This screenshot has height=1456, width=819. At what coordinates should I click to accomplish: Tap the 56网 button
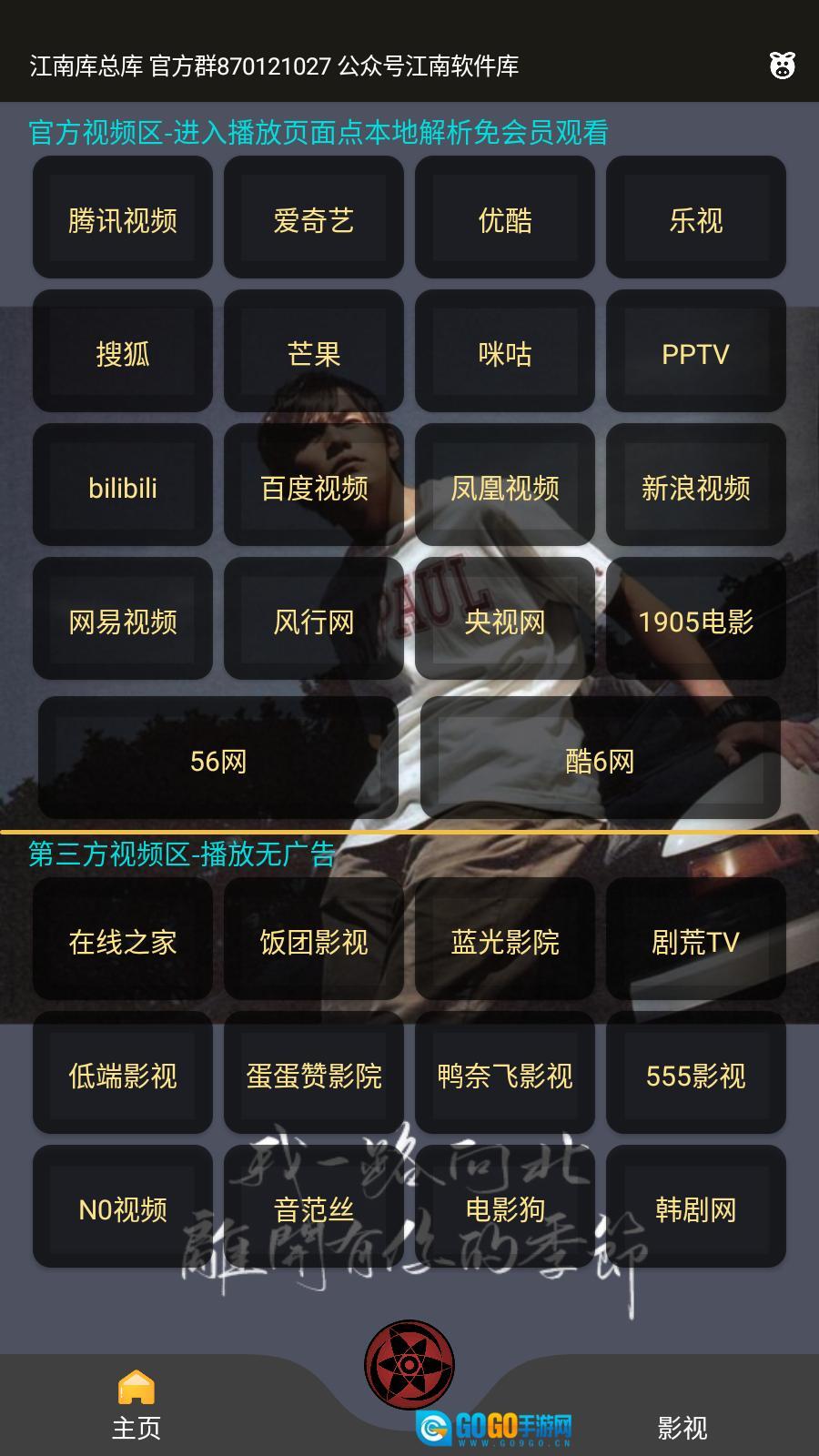(218, 758)
